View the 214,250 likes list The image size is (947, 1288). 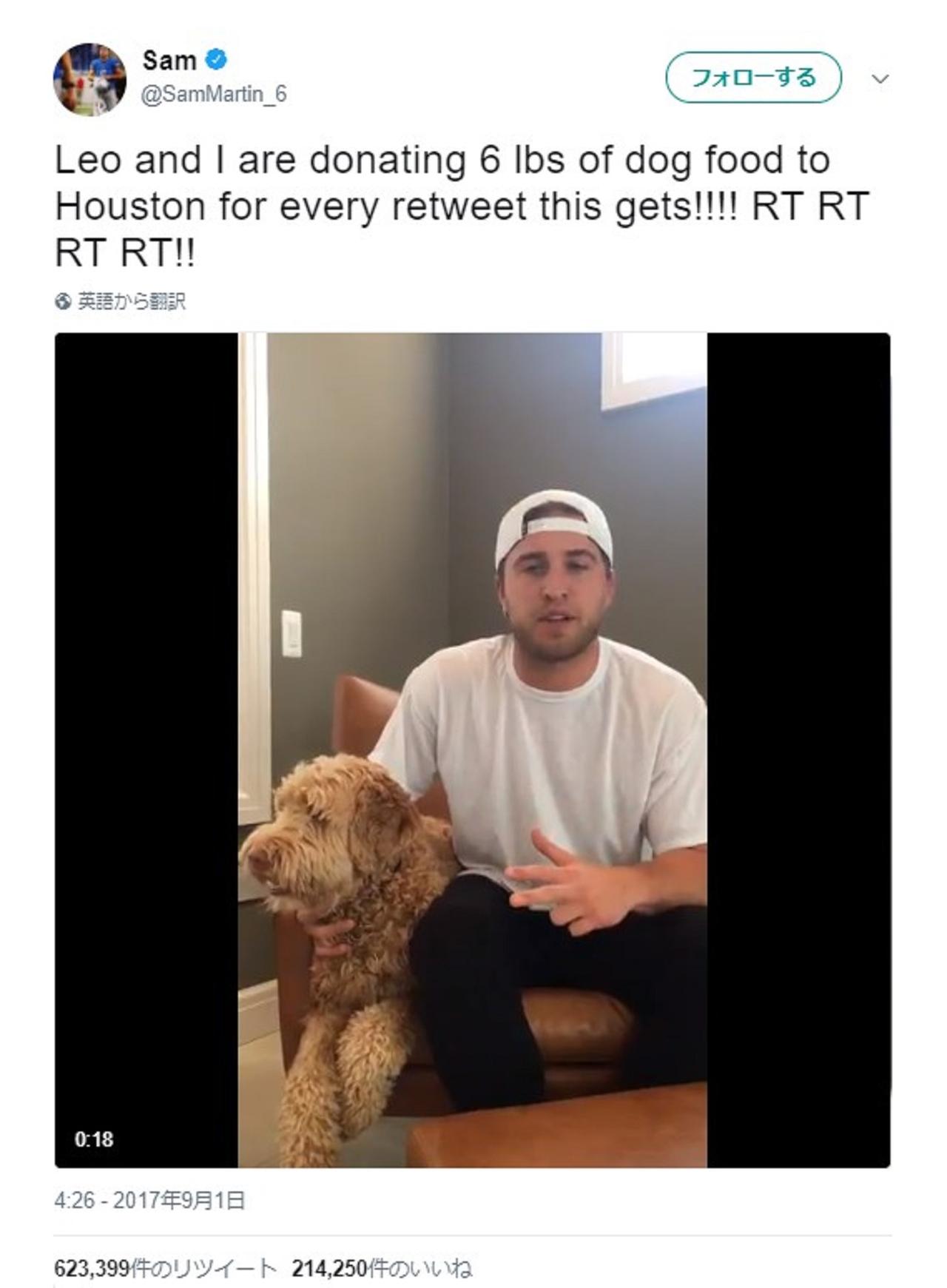pyautogui.click(x=381, y=1269)
